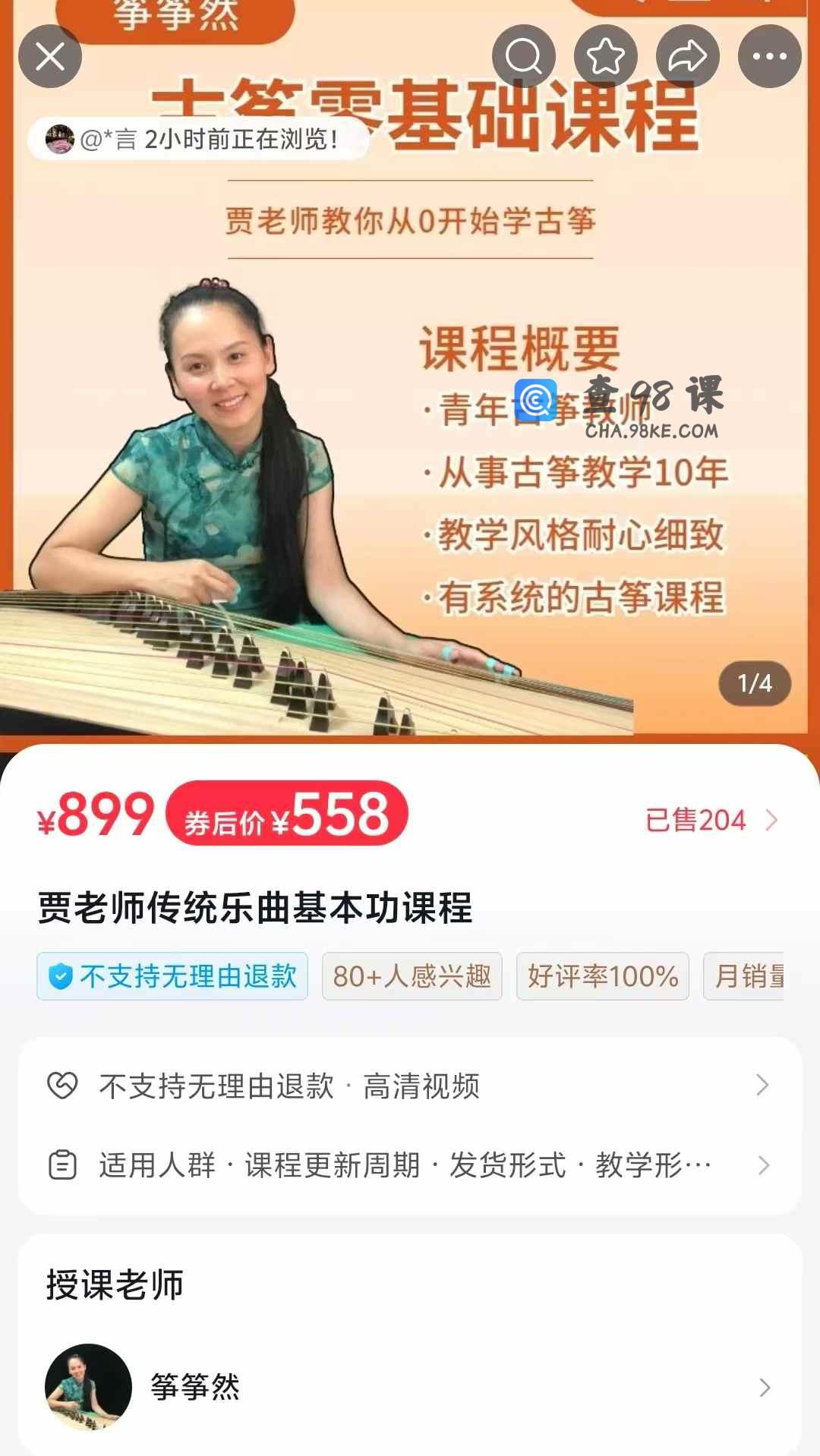Viewport: 820px width, 1456px height.
Task: Open the 不支持无理由退款 · 高清视频 row
Action: [x=410, y=1086]
